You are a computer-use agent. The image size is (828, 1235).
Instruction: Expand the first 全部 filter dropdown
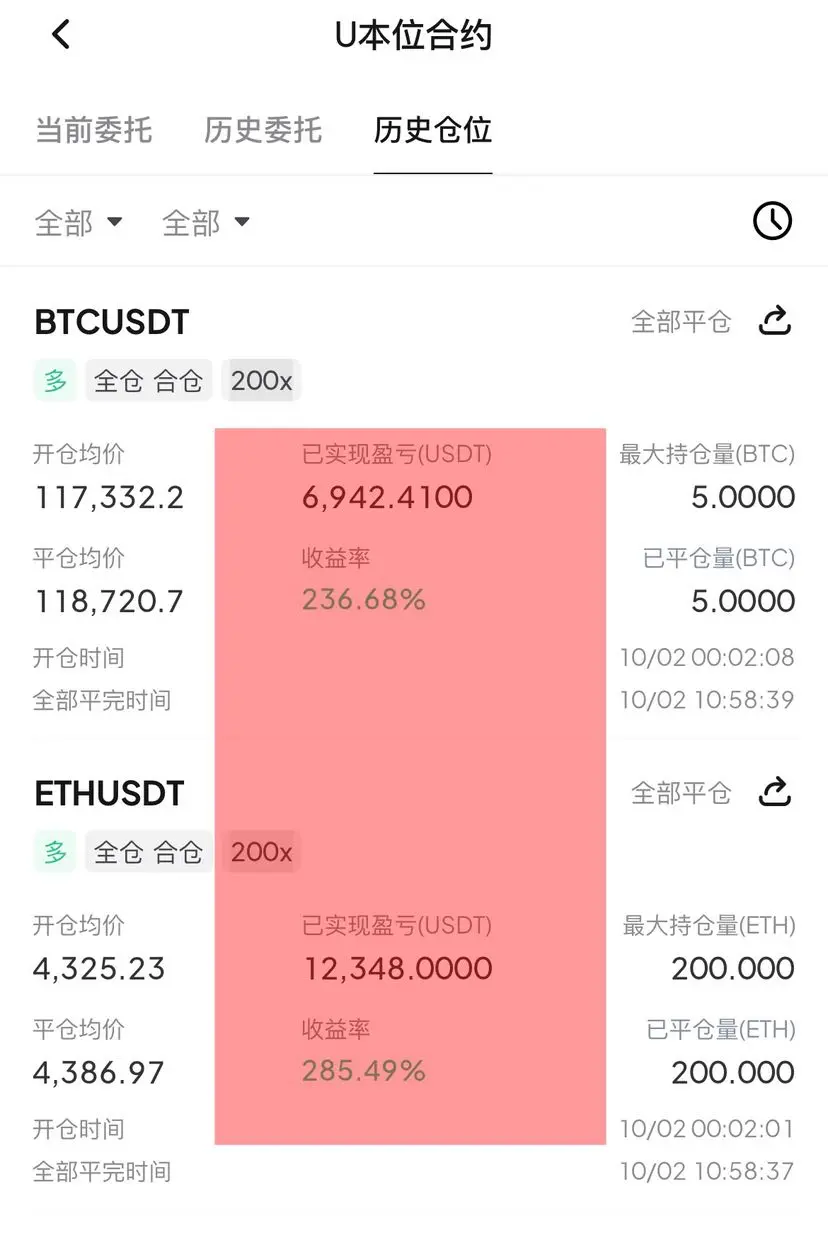(79, 222)
